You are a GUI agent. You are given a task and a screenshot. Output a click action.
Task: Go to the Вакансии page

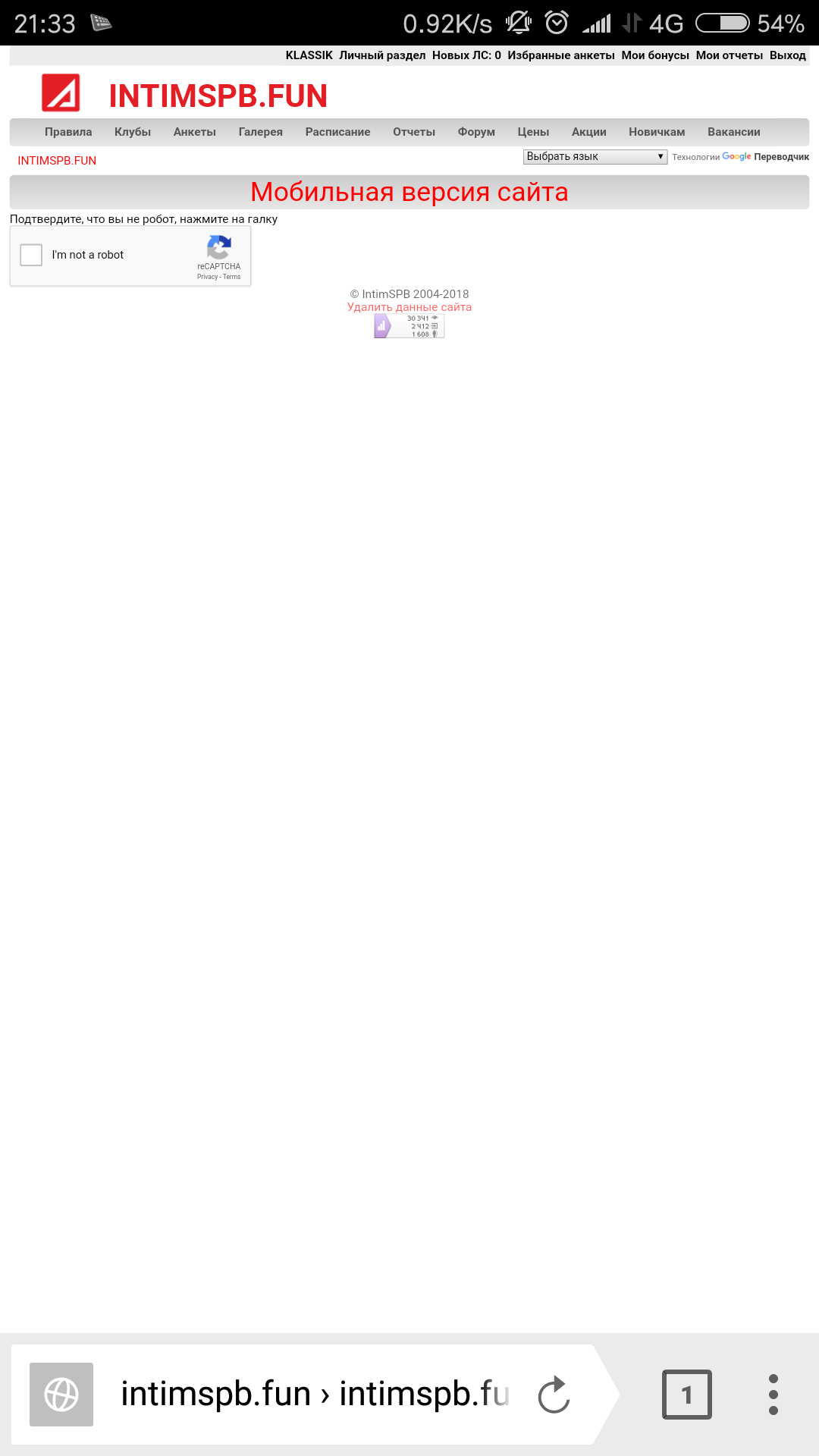coord(734,132)
